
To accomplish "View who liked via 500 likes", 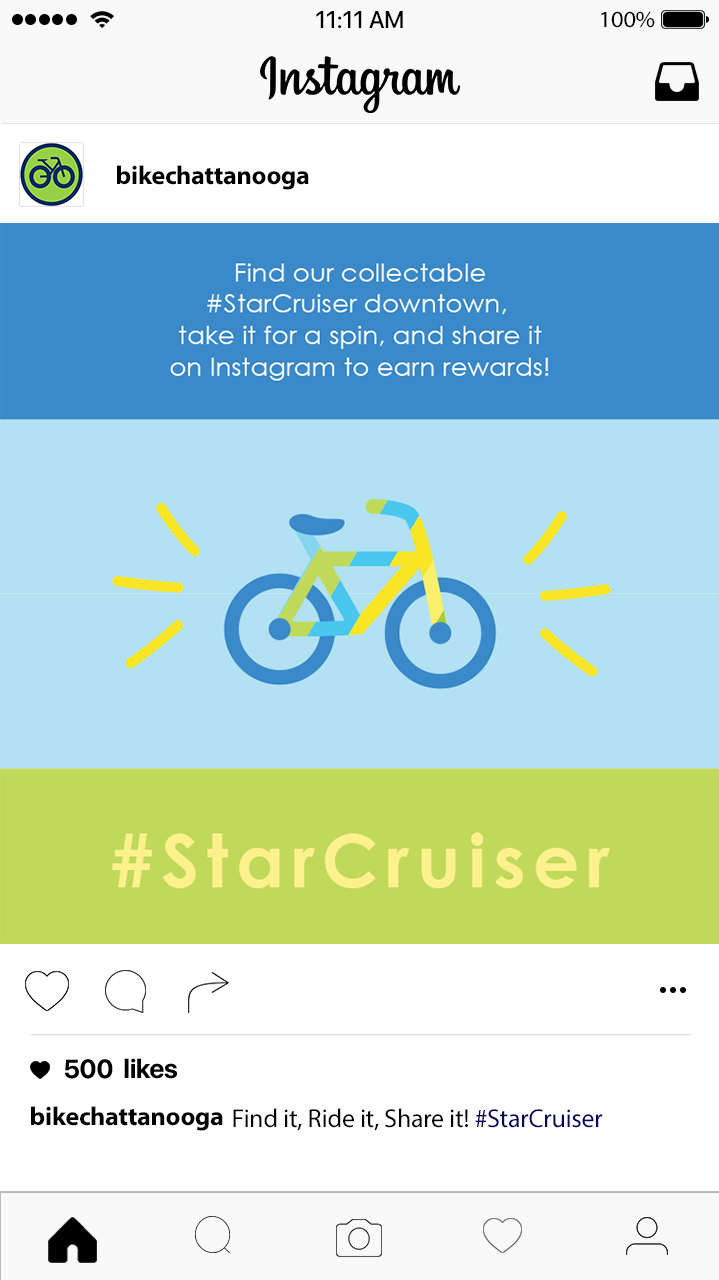I will [119, 1069].
